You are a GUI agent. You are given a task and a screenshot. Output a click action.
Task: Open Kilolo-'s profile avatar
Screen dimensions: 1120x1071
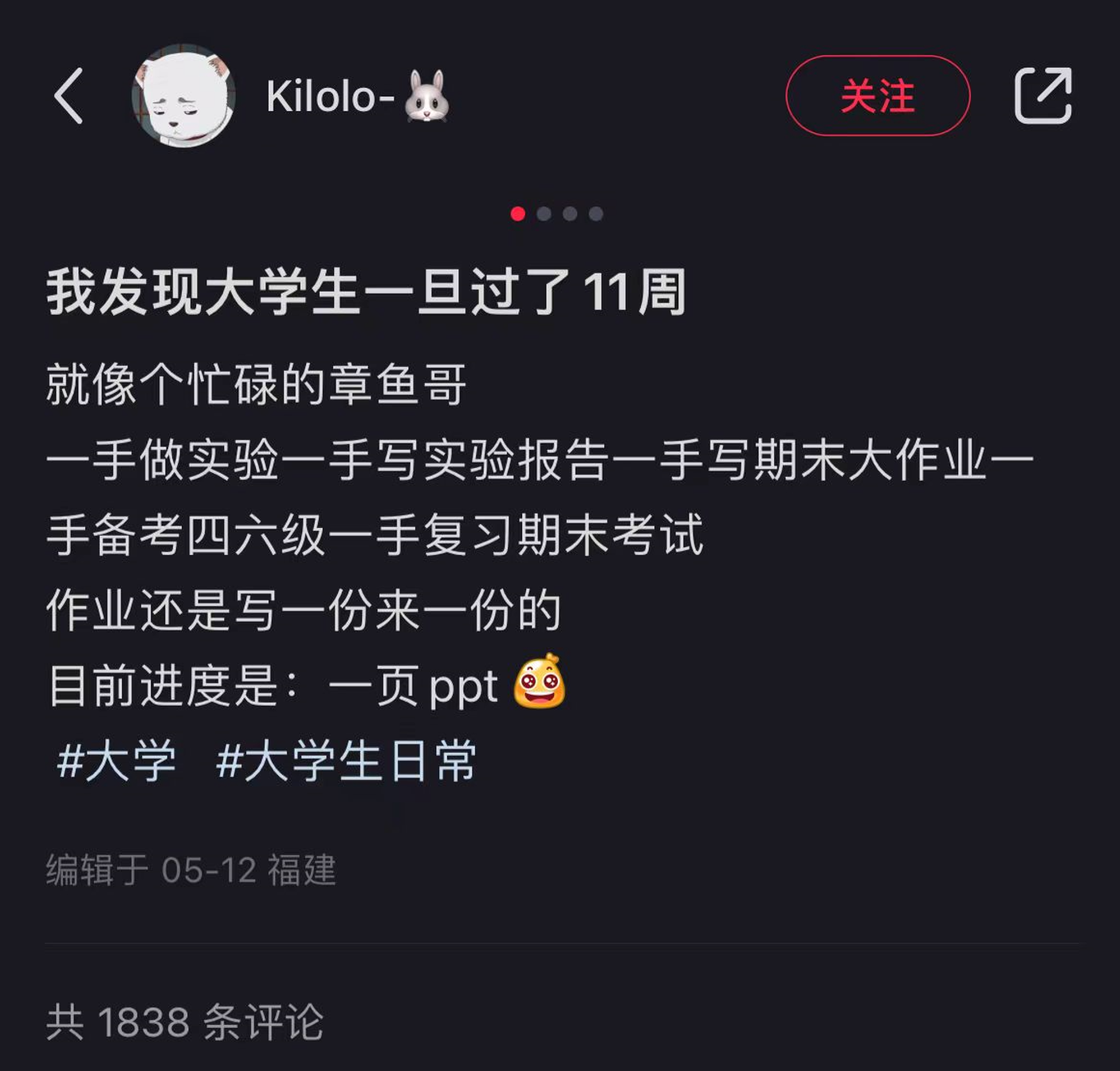click(183, 96)
